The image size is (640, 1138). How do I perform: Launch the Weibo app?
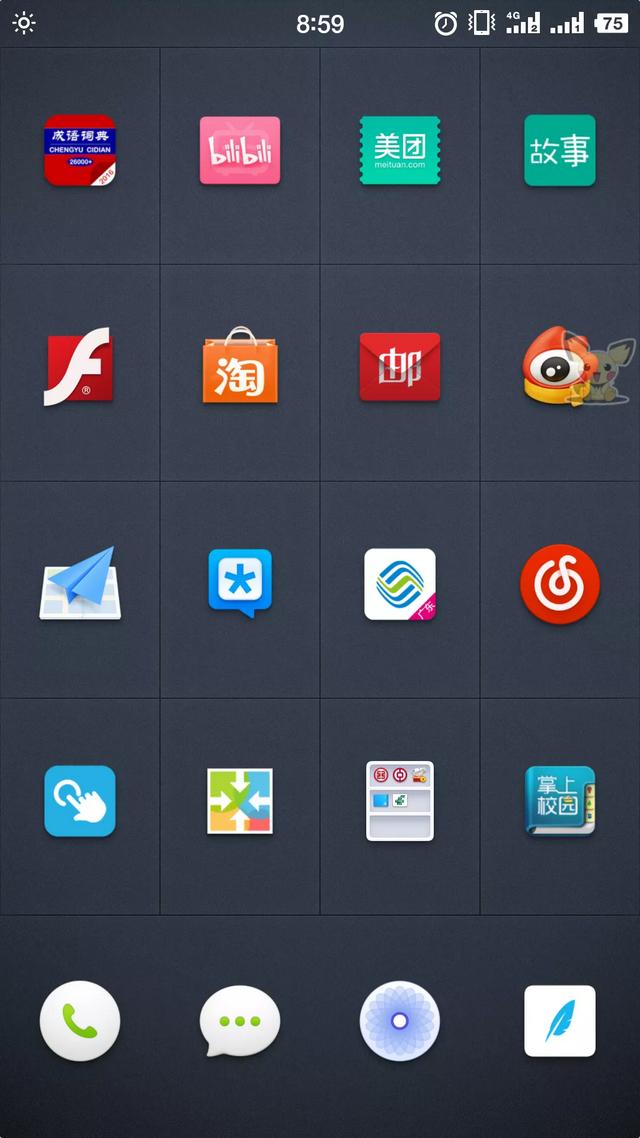(558, 367)
